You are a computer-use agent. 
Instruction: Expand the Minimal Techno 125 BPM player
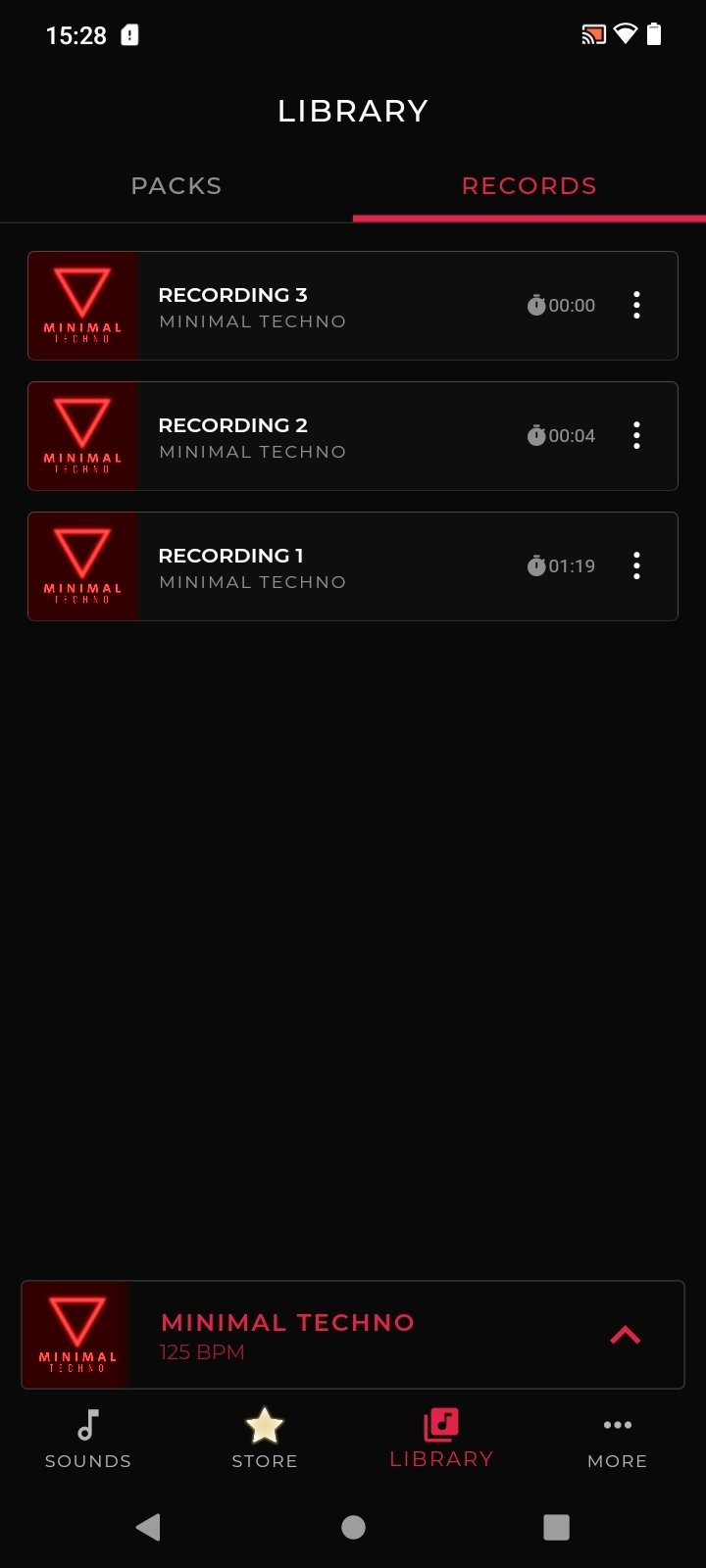[625, 1335]
